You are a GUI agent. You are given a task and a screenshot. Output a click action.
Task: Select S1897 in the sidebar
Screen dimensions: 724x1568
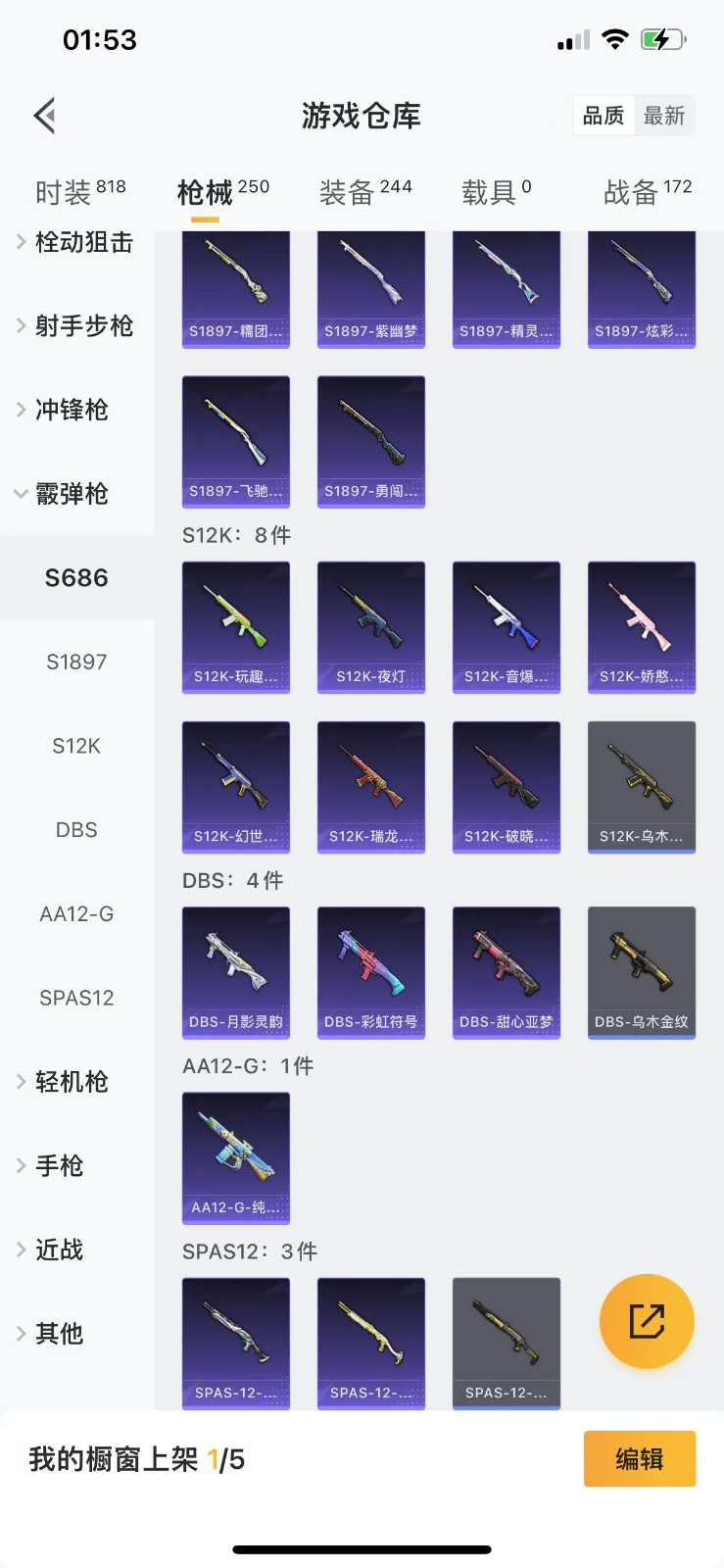click(76, 661)
